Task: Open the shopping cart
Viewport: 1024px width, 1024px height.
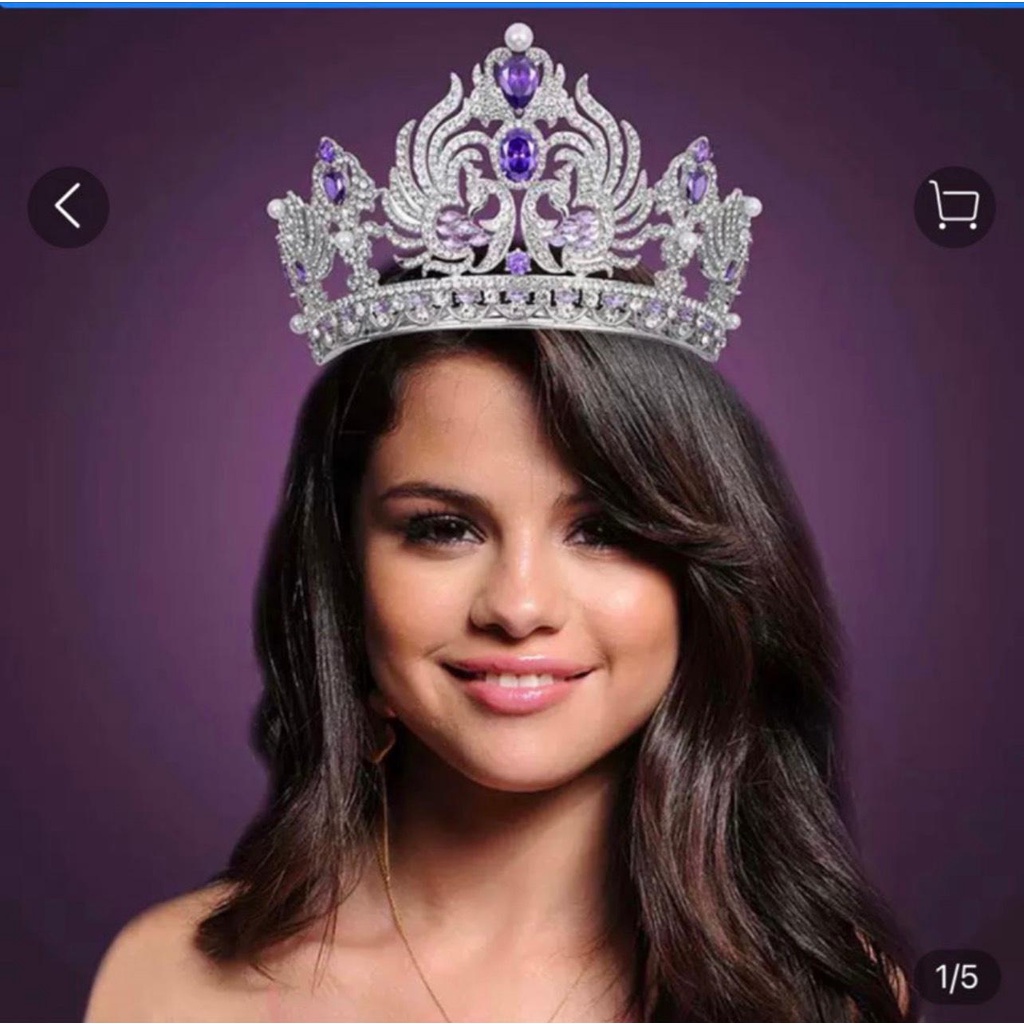Action: click(x=954, y=206)
